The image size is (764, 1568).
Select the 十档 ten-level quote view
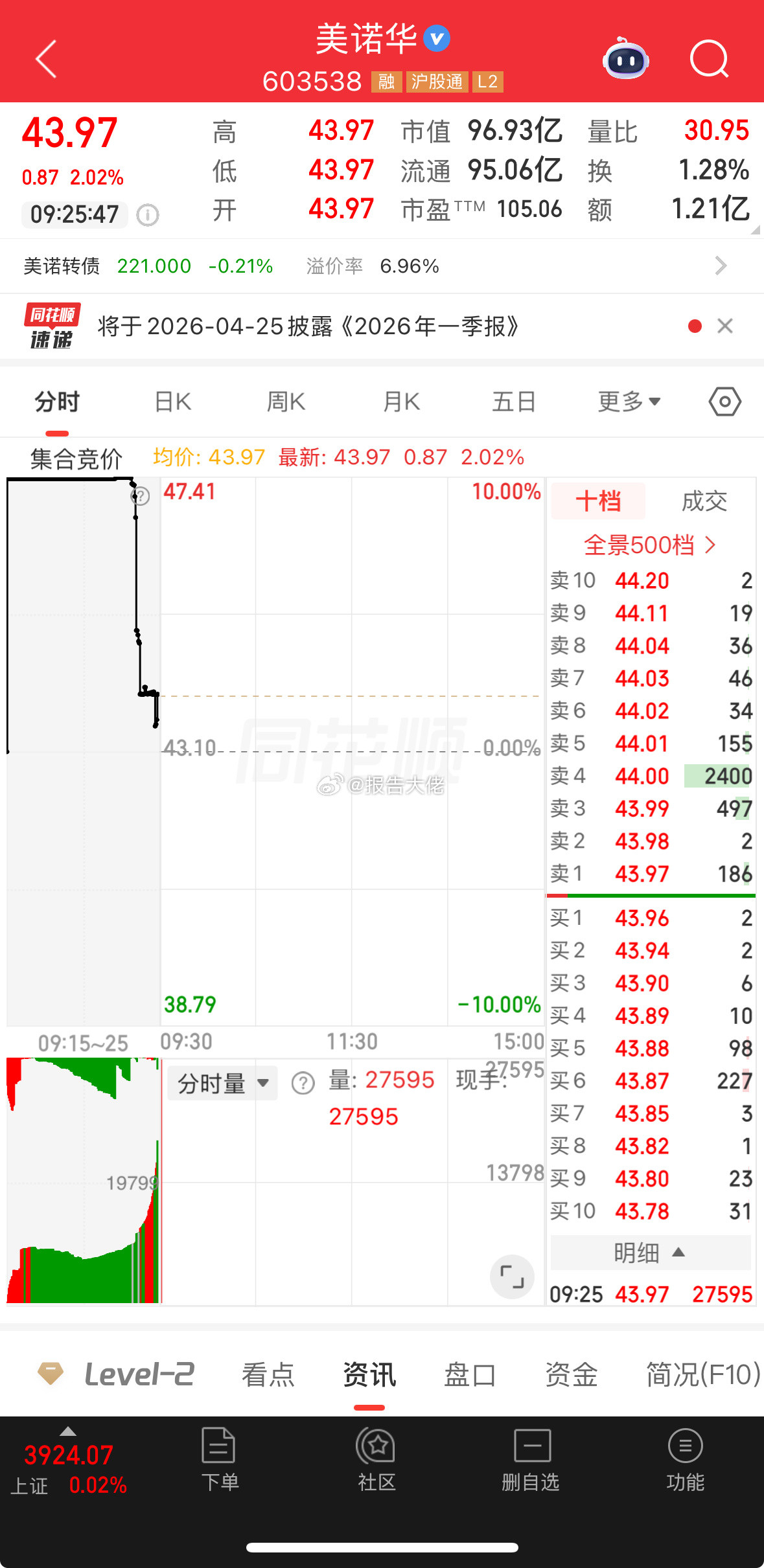click(x=597, y=501)
